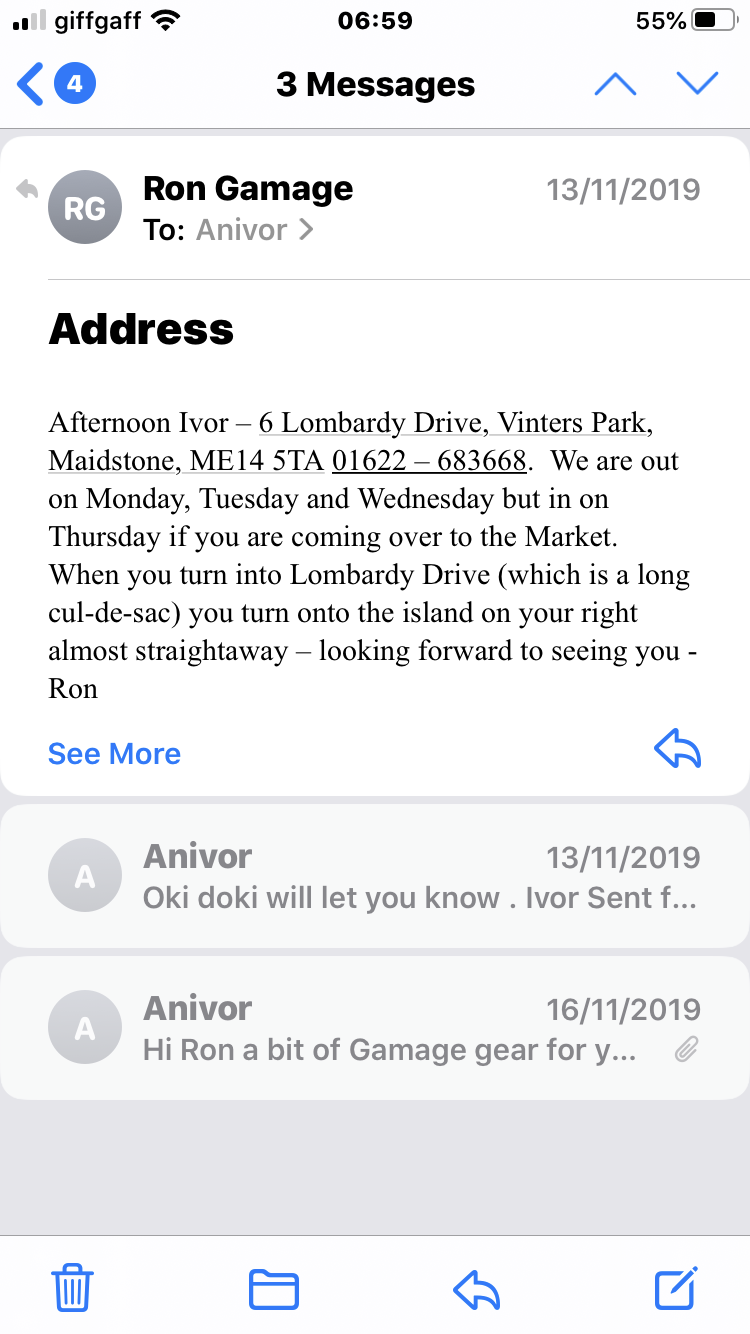View Ron Gamage's sender avatar
750x1334 pixels.
[85, 208]
